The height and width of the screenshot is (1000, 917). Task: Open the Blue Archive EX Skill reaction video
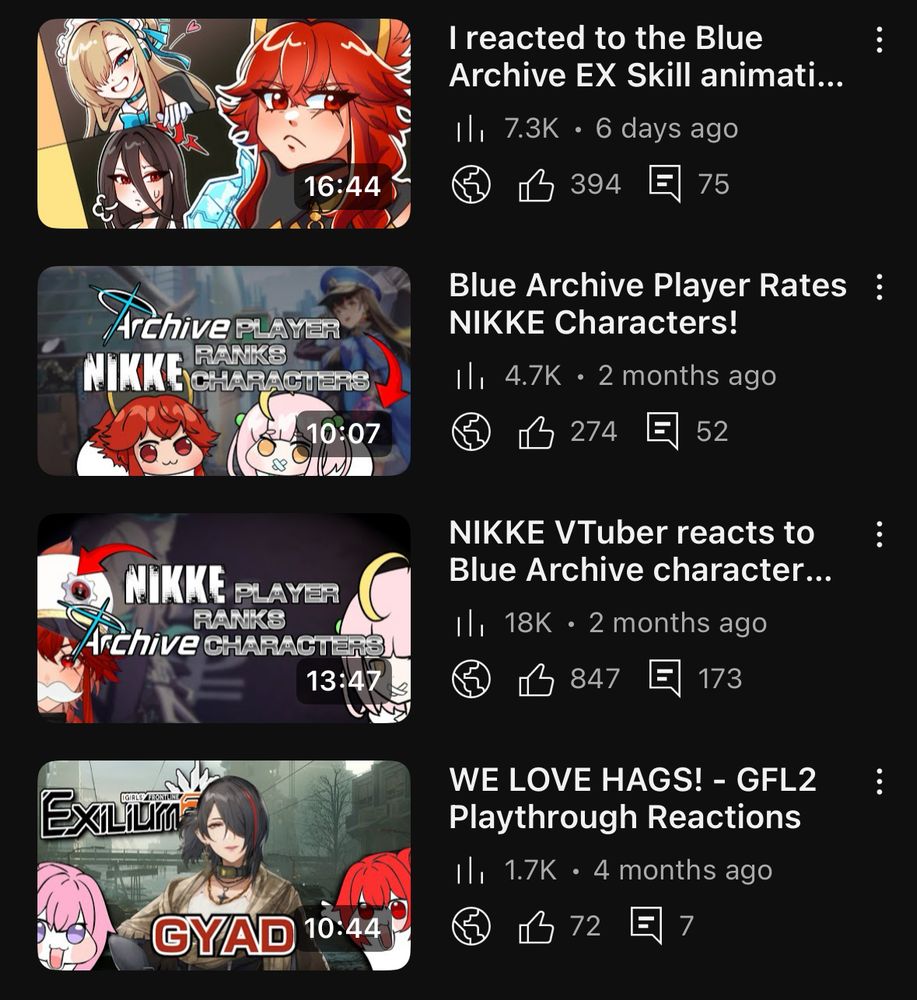pyautogui.click(x=224, y=124)
